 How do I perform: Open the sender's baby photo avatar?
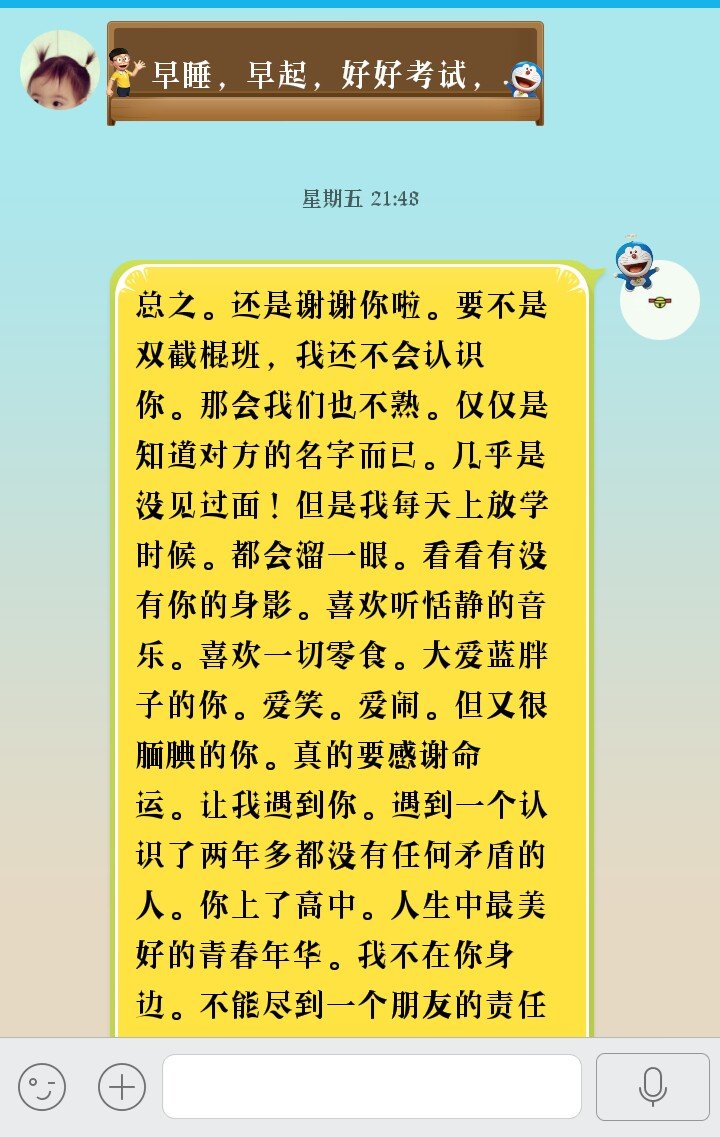[59, 70]
